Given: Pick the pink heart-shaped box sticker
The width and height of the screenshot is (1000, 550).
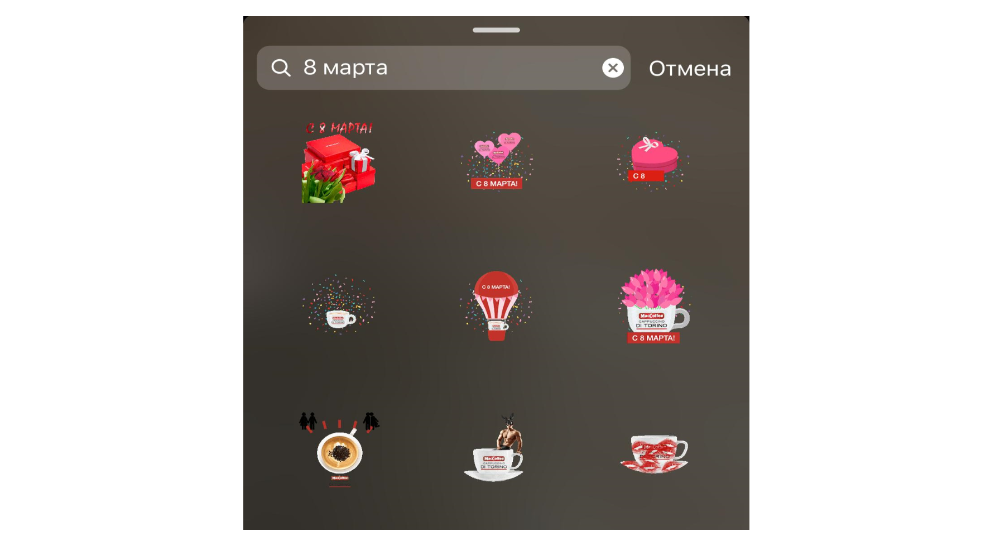Looking at the screenshot, I should coord(653,160).
